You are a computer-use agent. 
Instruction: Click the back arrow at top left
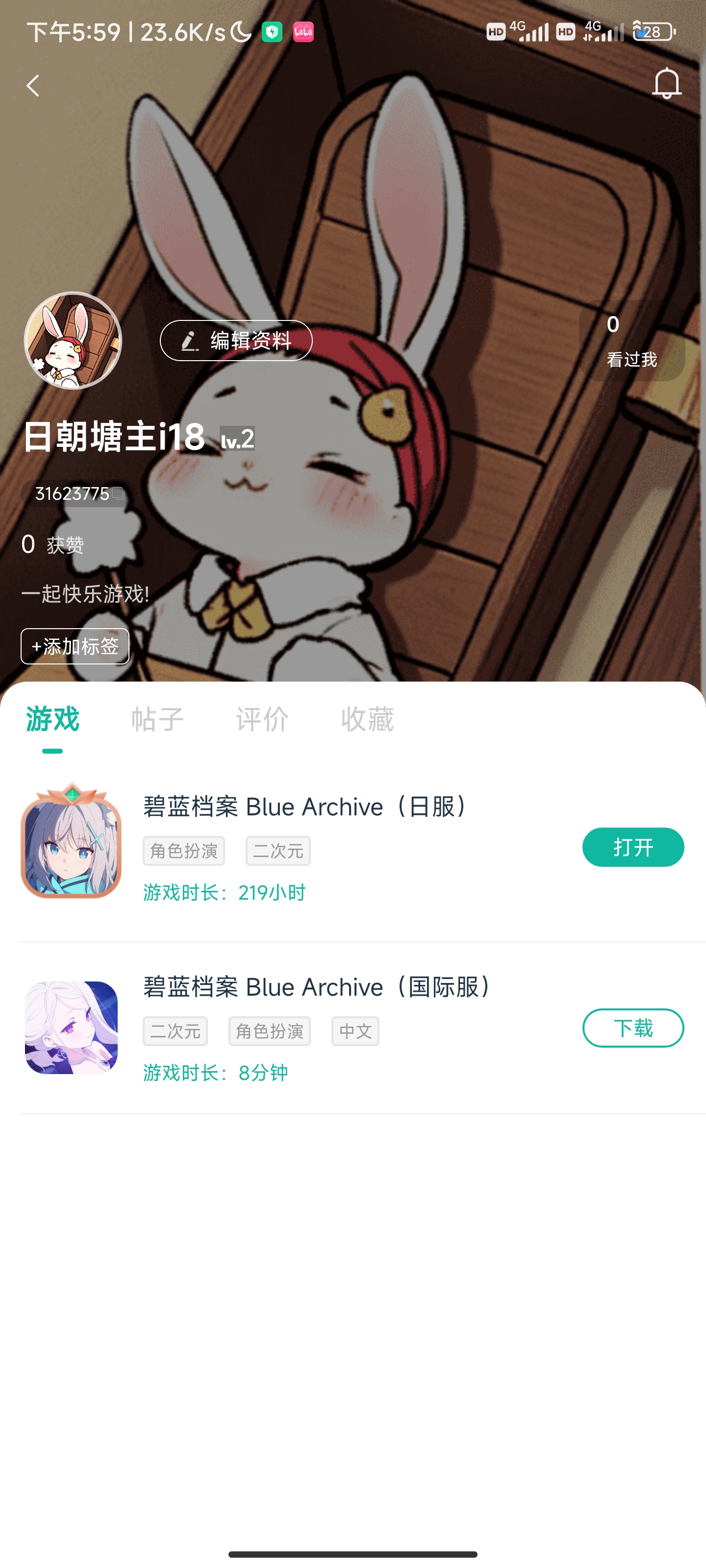click(32, 85)
